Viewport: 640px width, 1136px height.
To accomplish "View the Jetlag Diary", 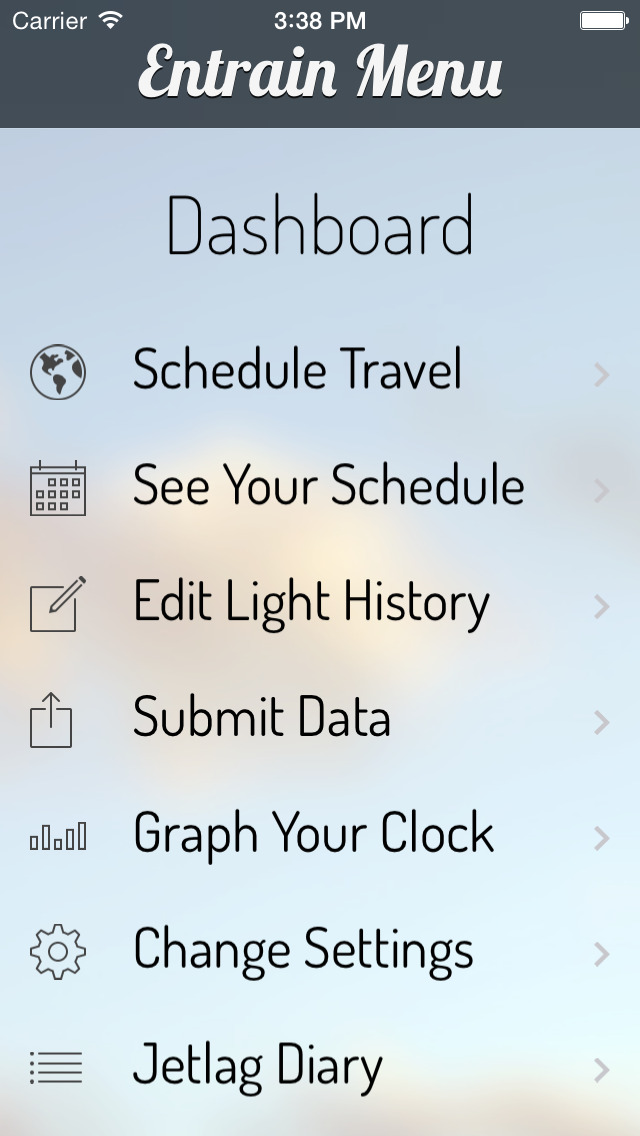I will tap(320, 1068).
